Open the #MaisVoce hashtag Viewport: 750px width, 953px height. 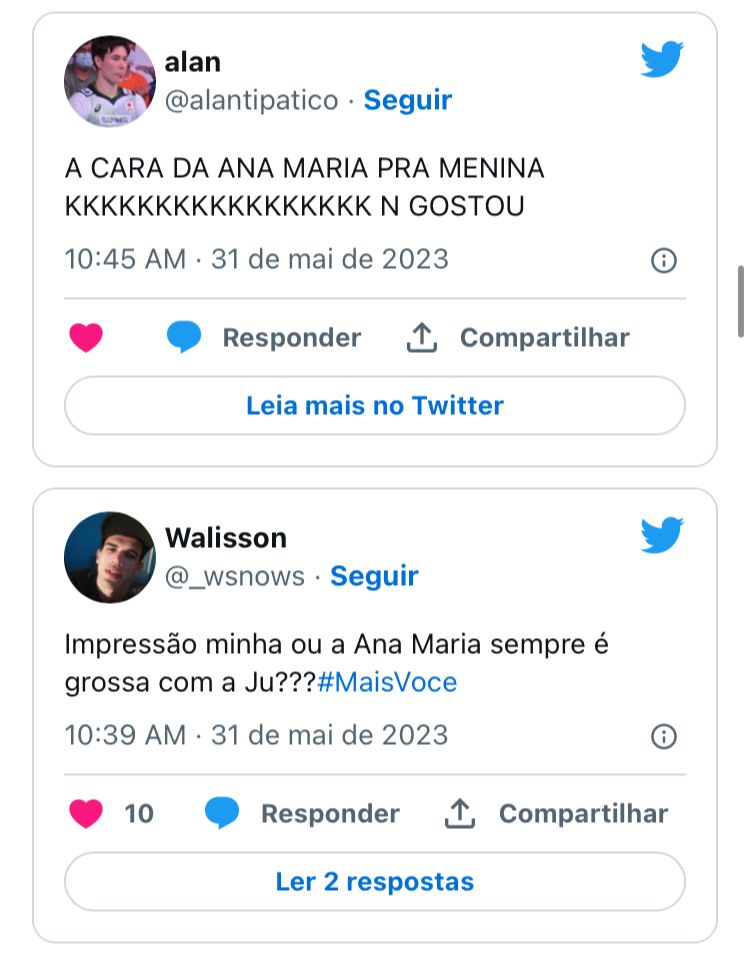click(387, 683)
